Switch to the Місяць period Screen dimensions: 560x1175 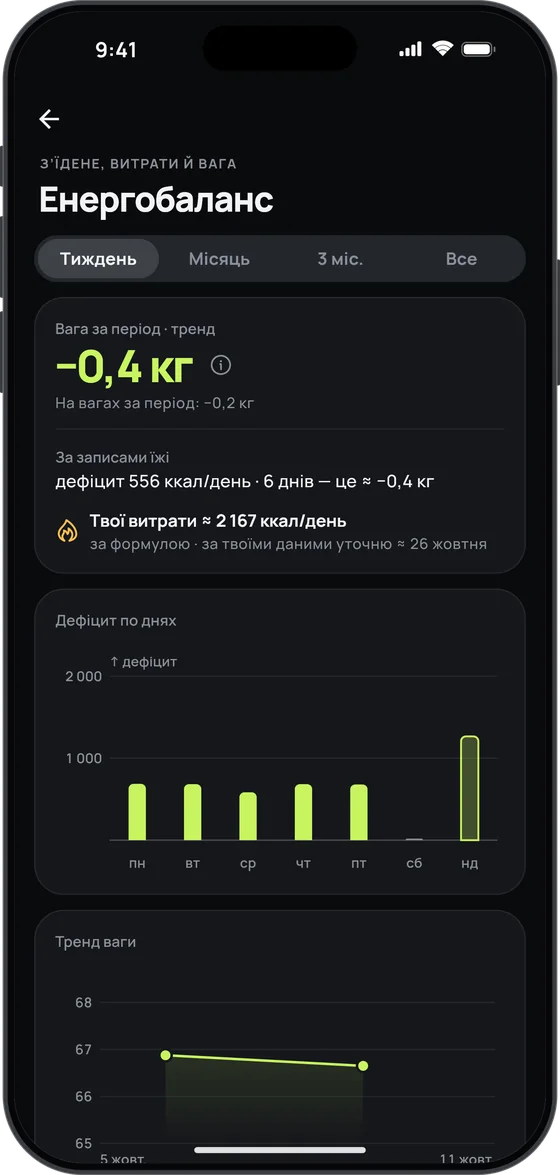[219, 259]
